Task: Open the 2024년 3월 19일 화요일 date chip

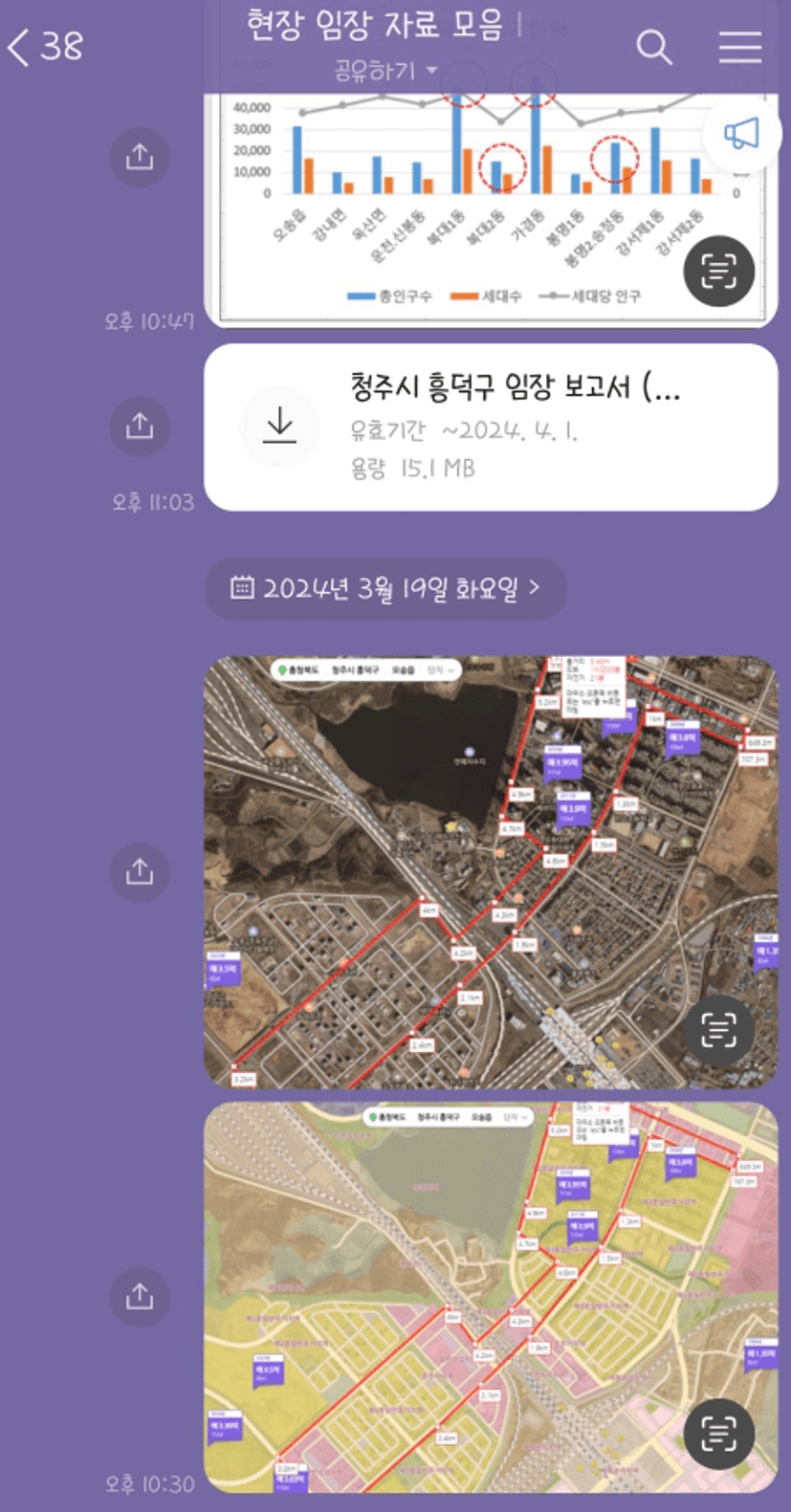Action: click(385, 587)
